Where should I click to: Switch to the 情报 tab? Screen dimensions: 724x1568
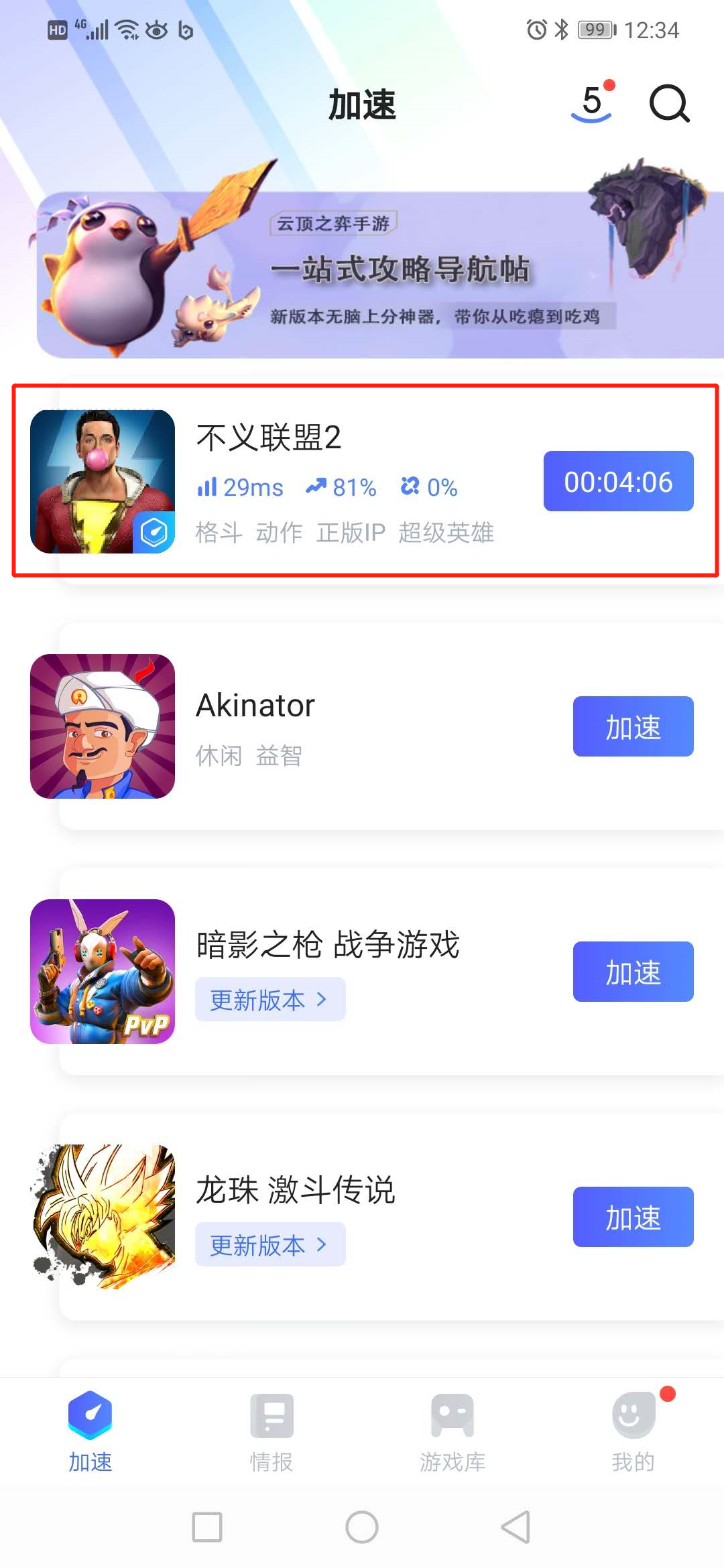tap(271, 1431)
